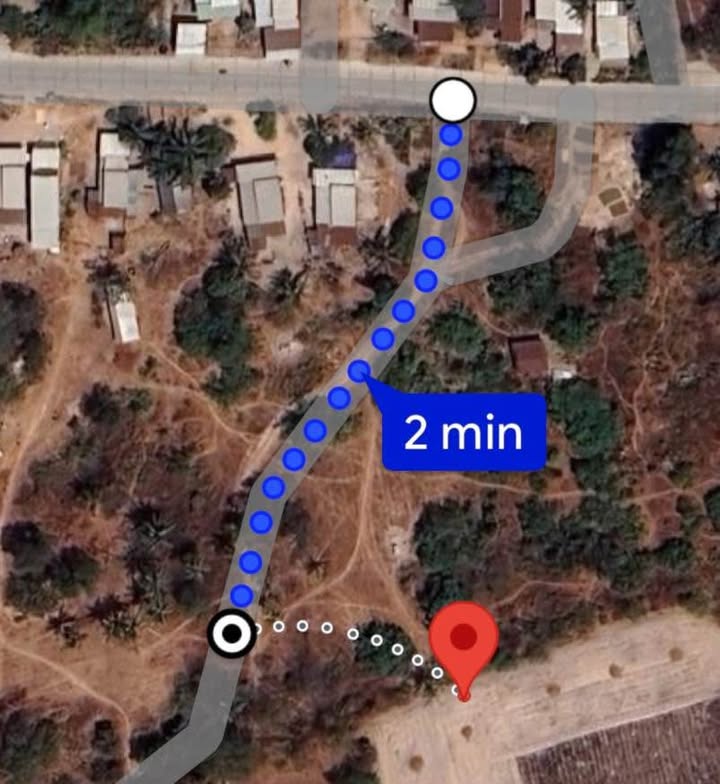Select the 2 min walking route label

464,433
